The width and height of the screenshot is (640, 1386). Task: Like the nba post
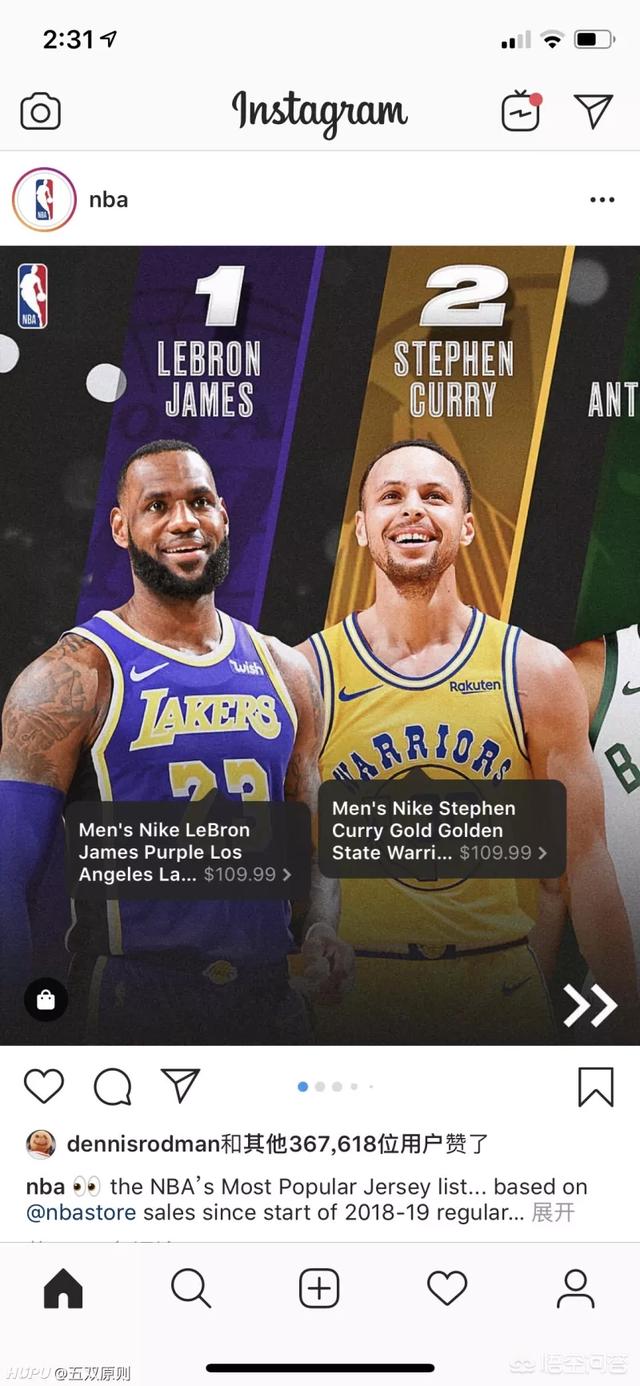[x=44, y=1086]
